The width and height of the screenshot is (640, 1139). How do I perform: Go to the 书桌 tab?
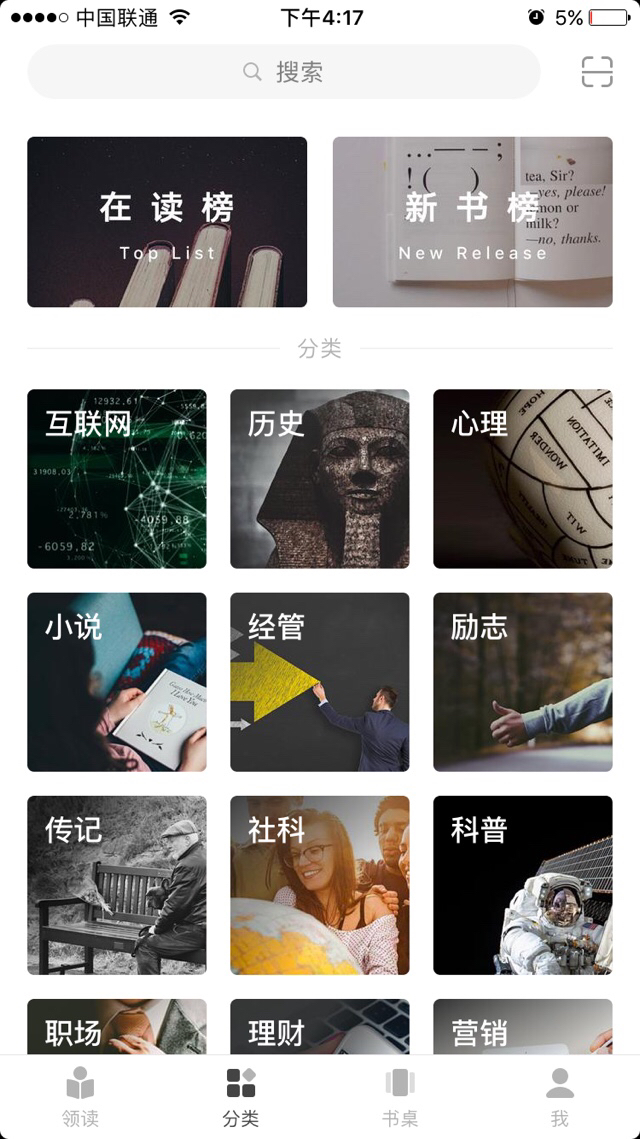400,1097
